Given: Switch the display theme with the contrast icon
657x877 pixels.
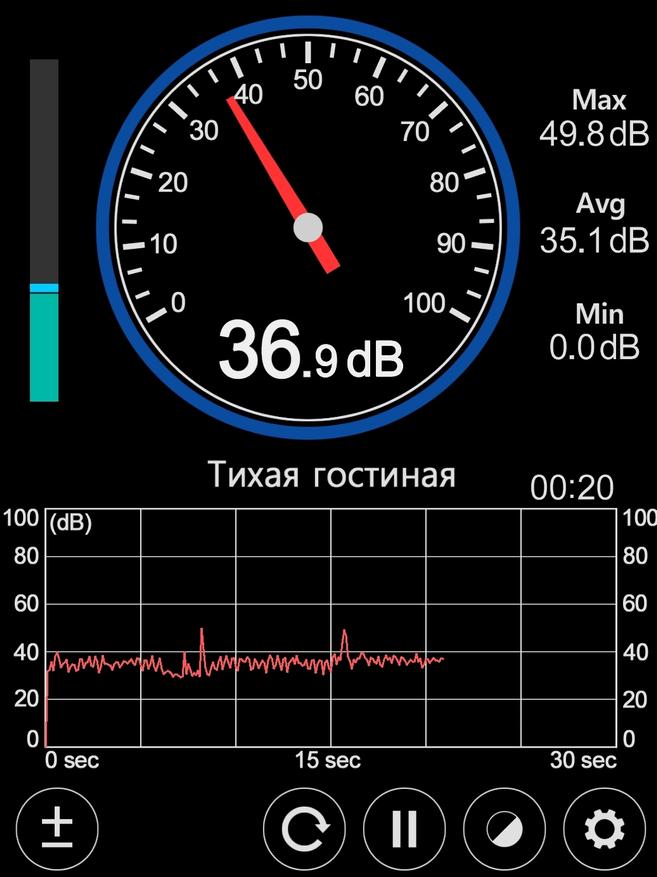Looking at the screenshot, I should [x=505, y=829].
